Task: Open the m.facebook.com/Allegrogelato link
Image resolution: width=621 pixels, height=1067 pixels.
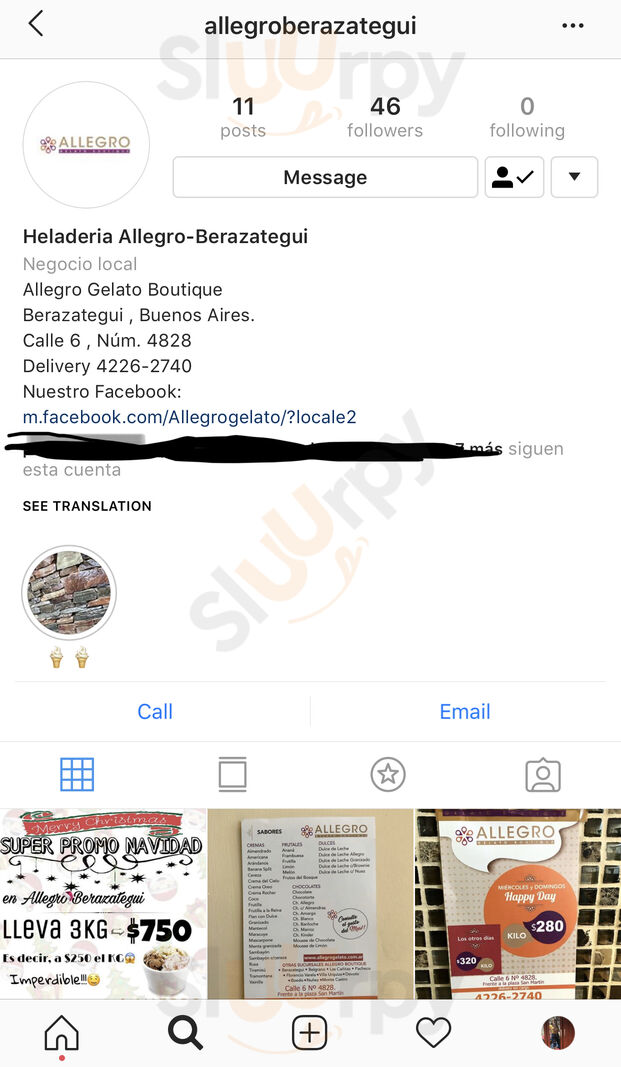Action: point(190,417)
